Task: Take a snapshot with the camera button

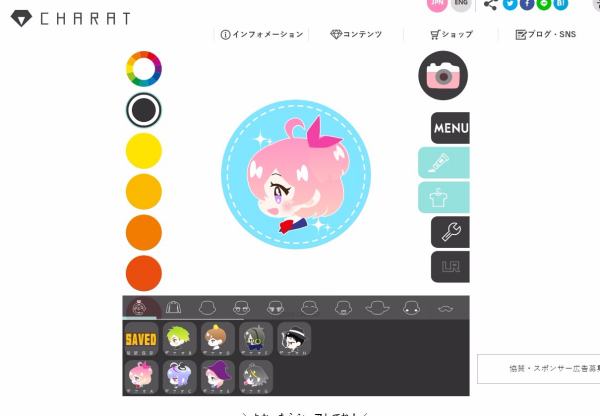Action: (x=442, y=76)
